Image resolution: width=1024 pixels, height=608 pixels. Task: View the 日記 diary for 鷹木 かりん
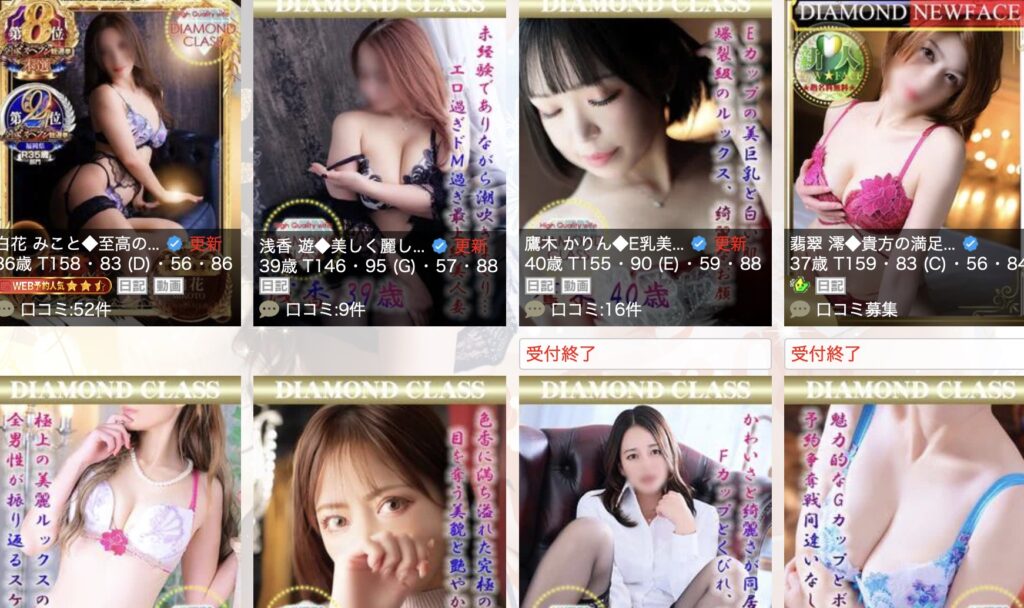540,286
